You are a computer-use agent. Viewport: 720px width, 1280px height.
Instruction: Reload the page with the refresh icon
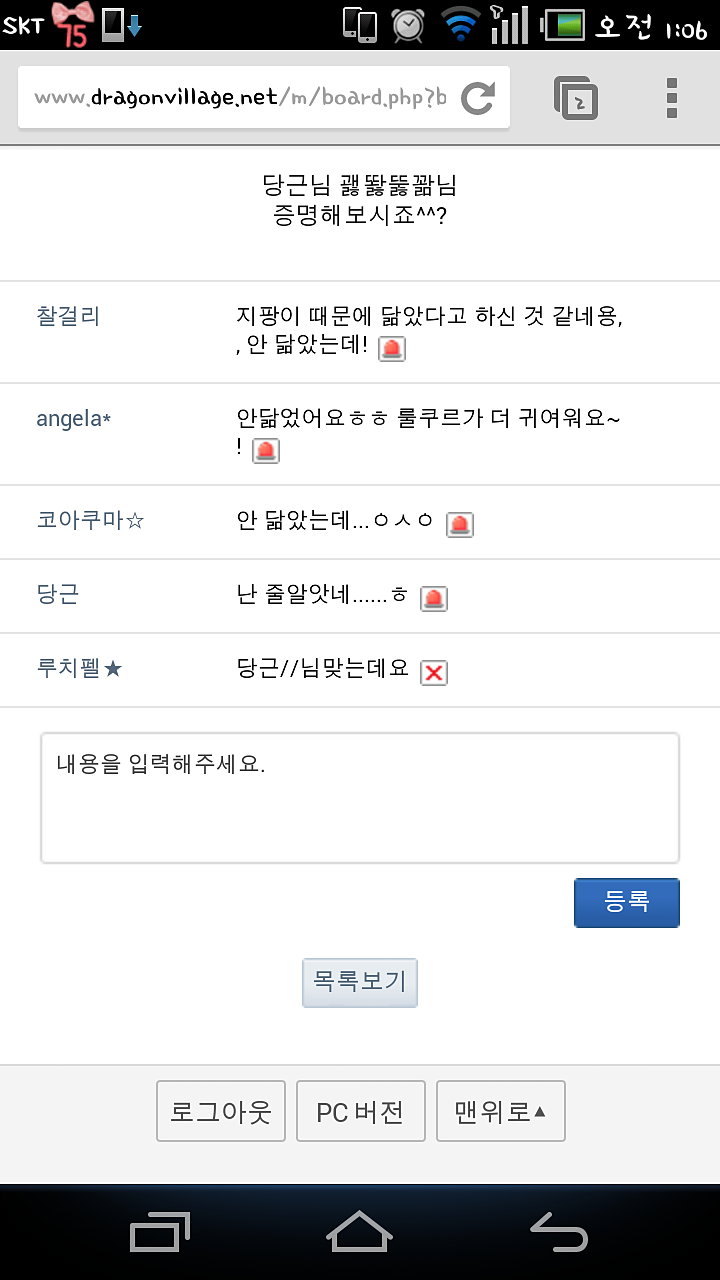click(x=479, y=98)
